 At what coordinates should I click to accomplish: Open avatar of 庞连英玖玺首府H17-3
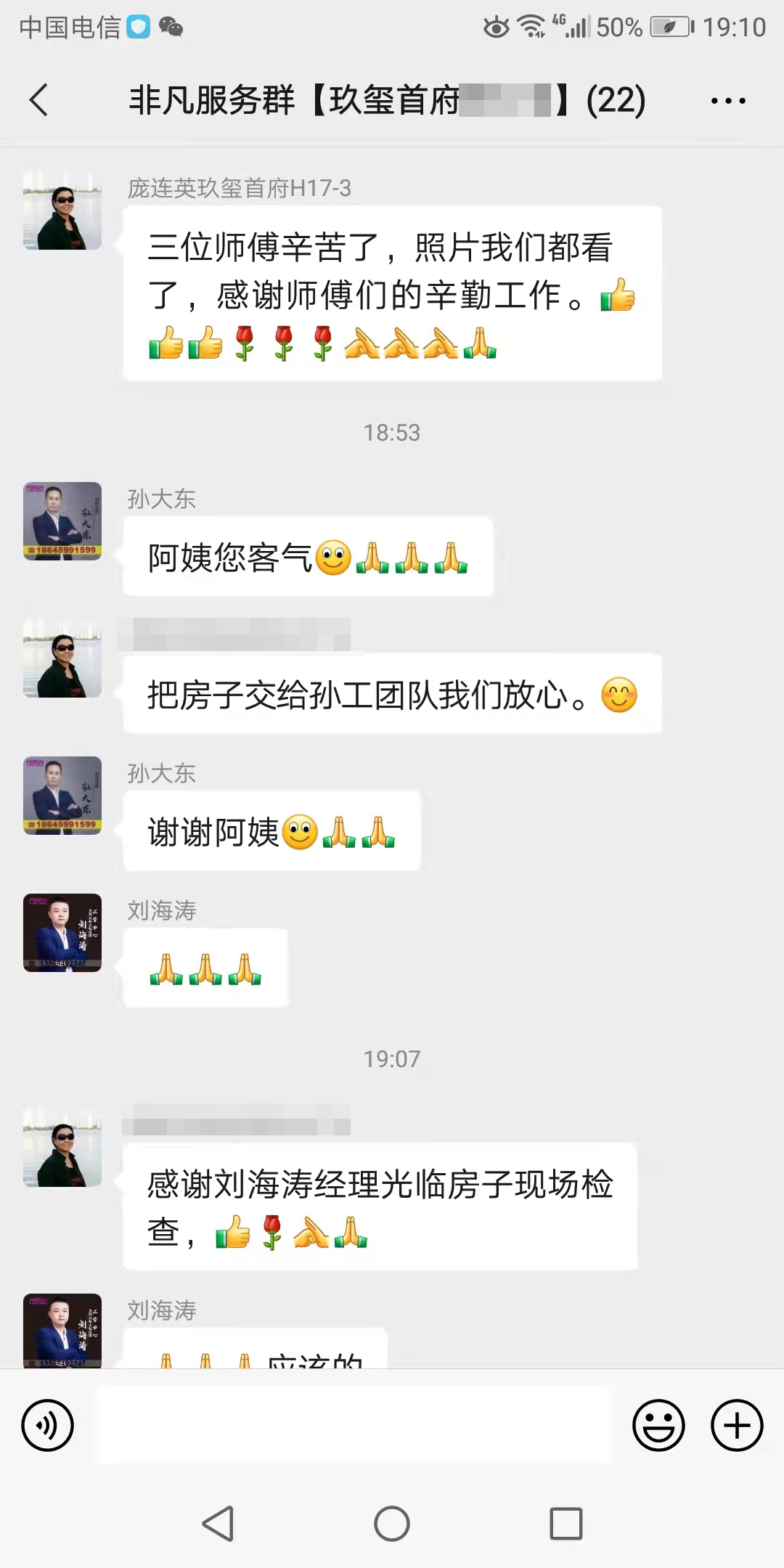pos(62,211)
